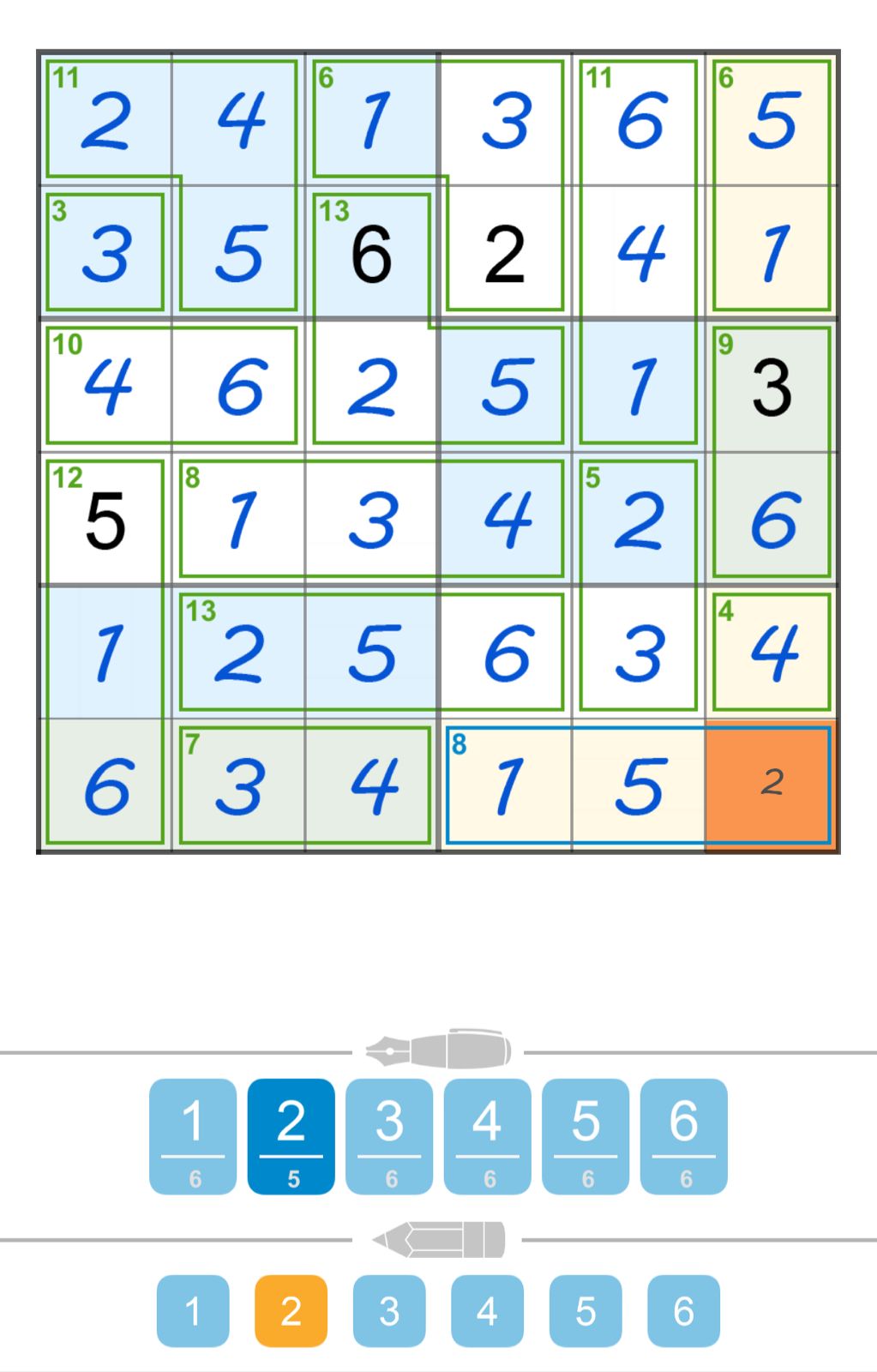Enter digit 3 with the pen row
The height and width of the screenshot is (1372, 877).
tap(389, 1135)
